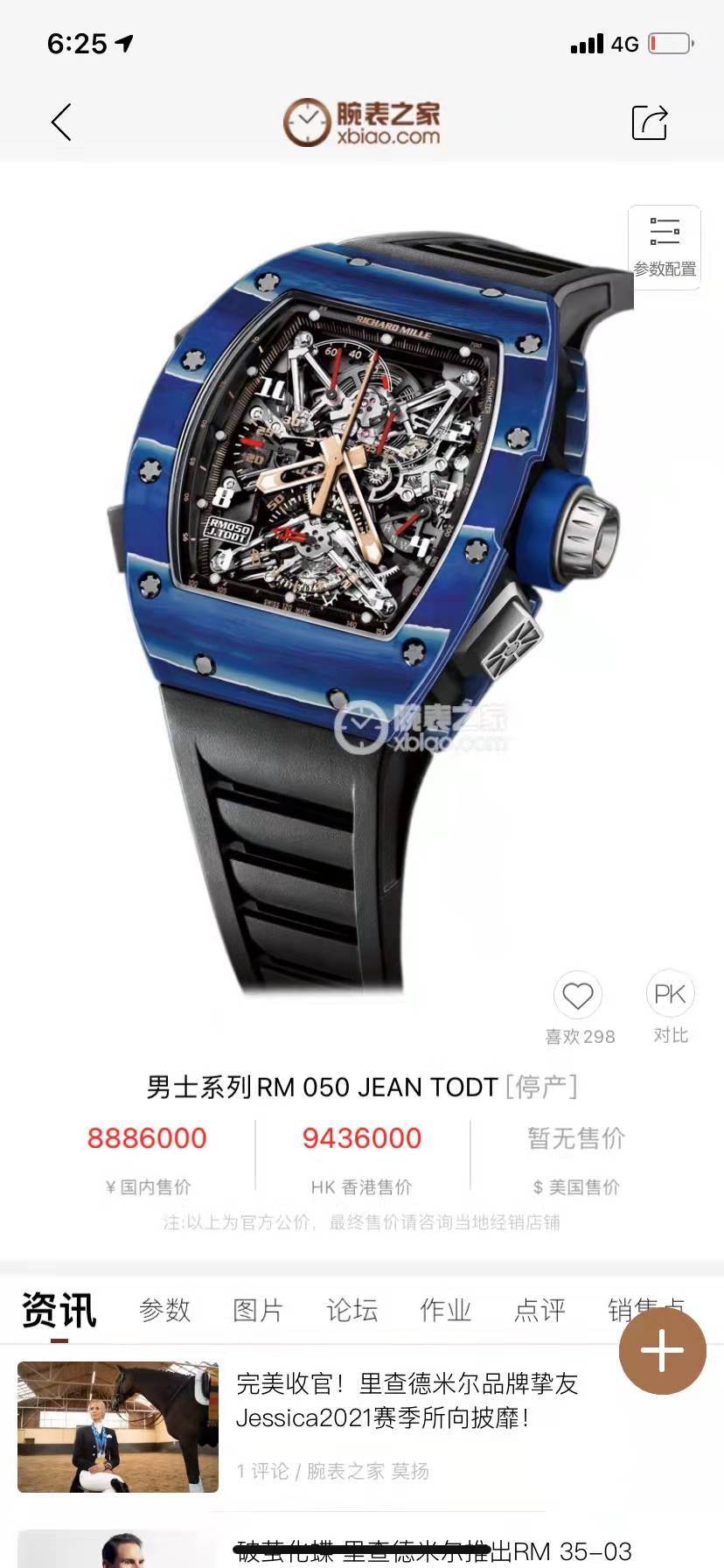Switch to the 点评 tab
The width and height of the screenshot is (724, 1568).
(540, 1310)
